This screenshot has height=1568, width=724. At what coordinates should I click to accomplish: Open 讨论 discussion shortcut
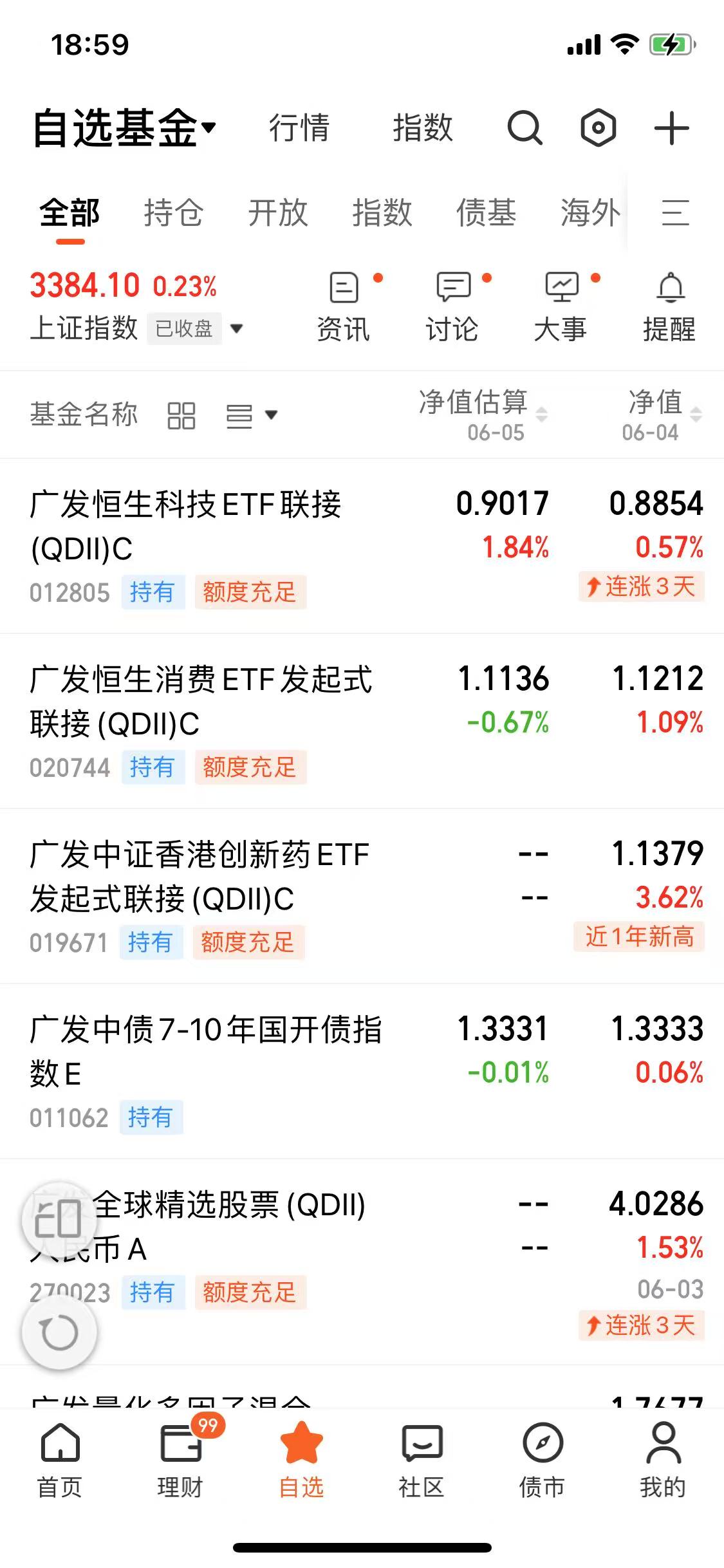452,307
